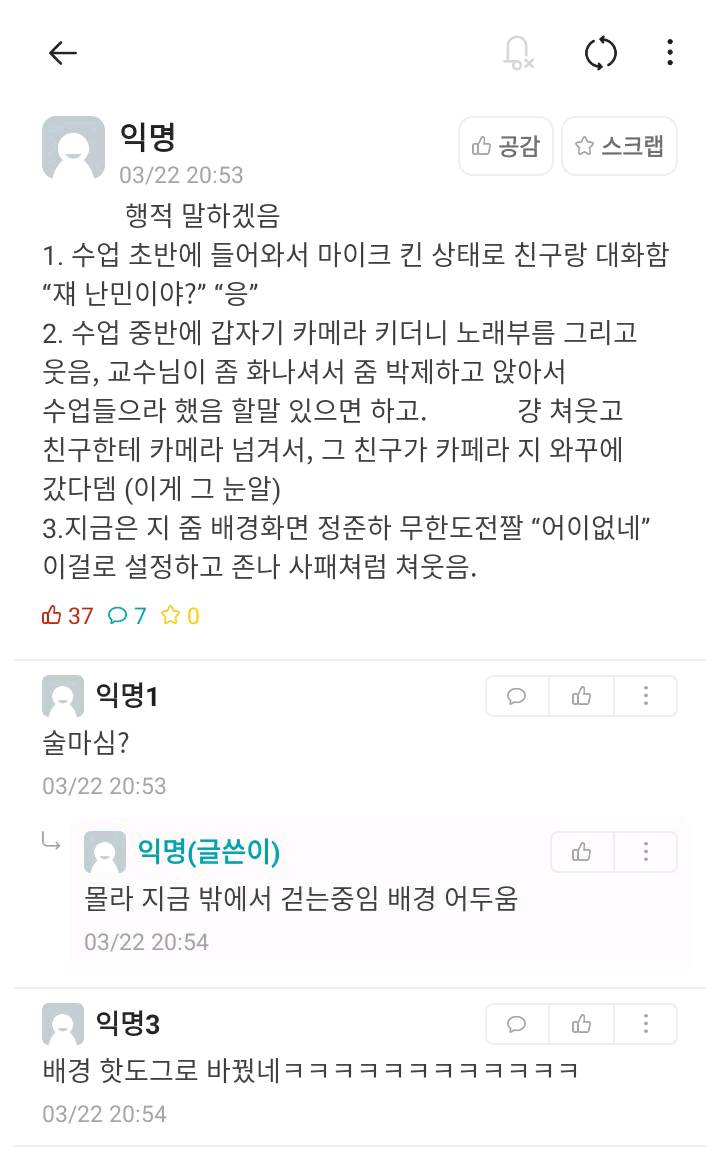Open more options for 익명1's comment
This screenshot has height=1156, width=720.
click(x=646, y=696)
